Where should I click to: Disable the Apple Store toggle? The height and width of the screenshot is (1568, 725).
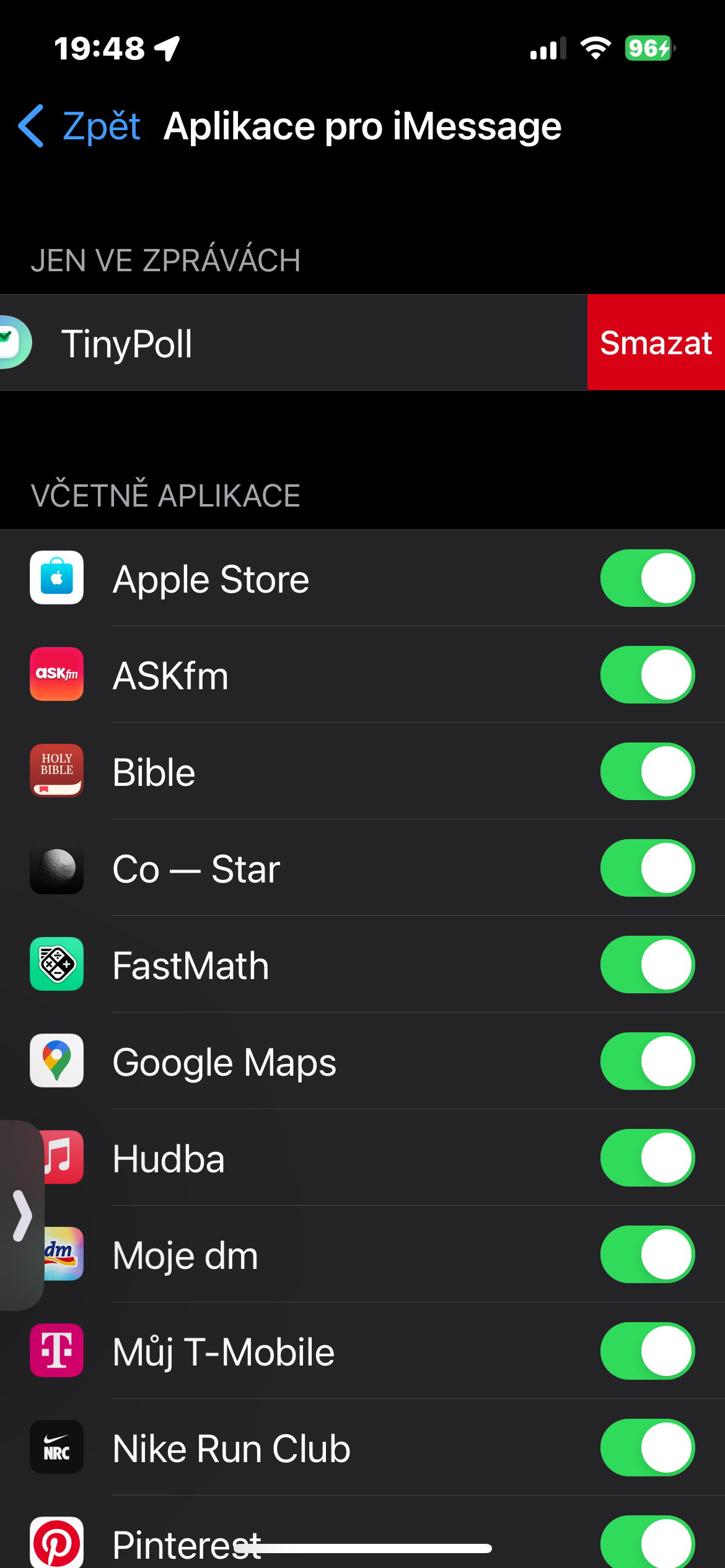coord(647,578)
